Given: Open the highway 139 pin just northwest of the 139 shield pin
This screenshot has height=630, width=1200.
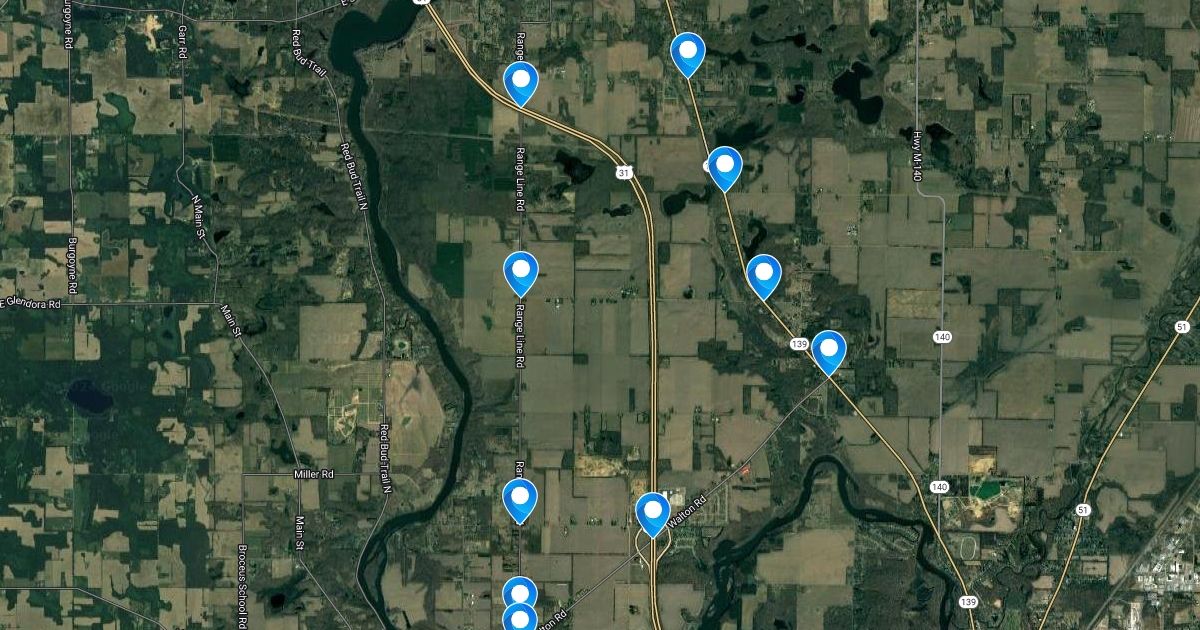Looking at the screenshot, I should tap(763, 273).
